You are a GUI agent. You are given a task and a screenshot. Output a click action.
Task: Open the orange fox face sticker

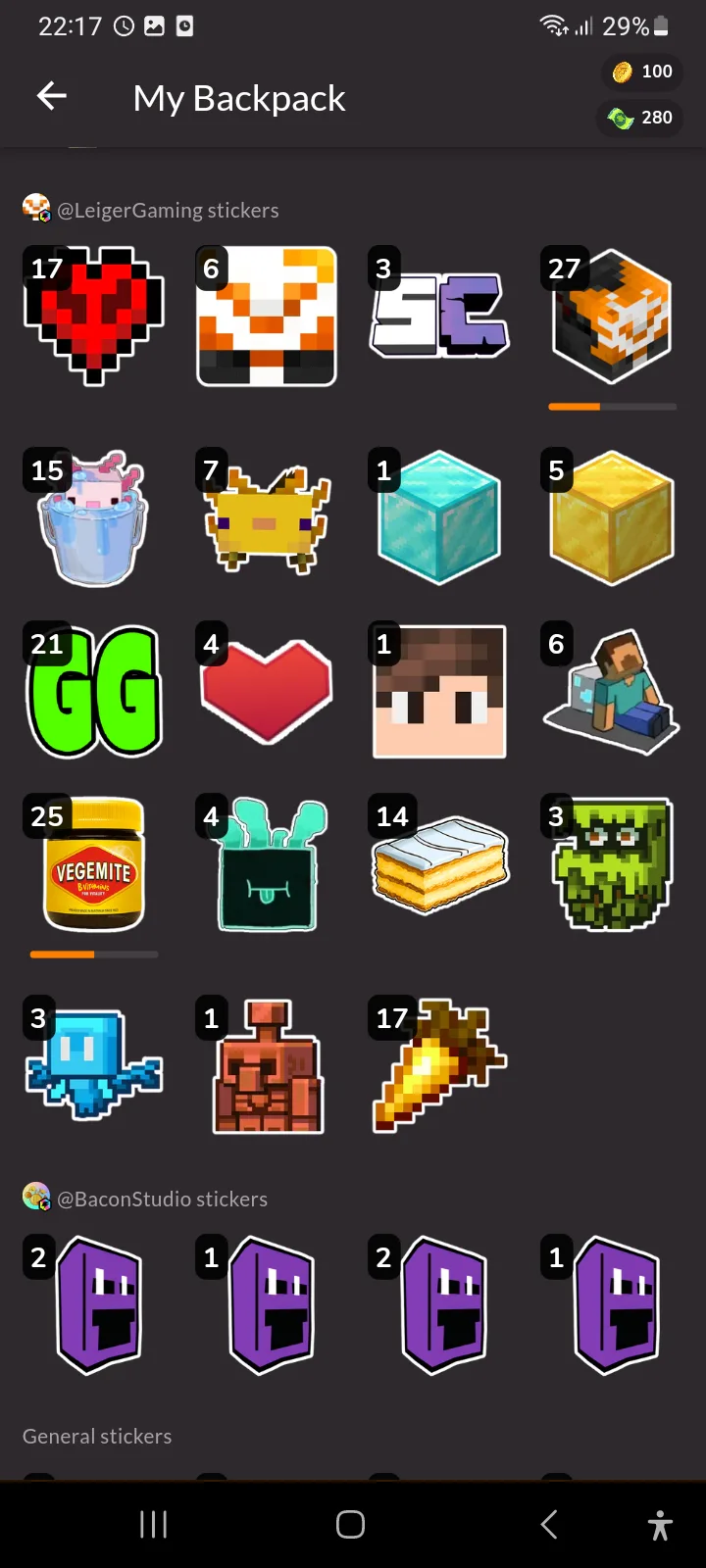tap(267, 316)
